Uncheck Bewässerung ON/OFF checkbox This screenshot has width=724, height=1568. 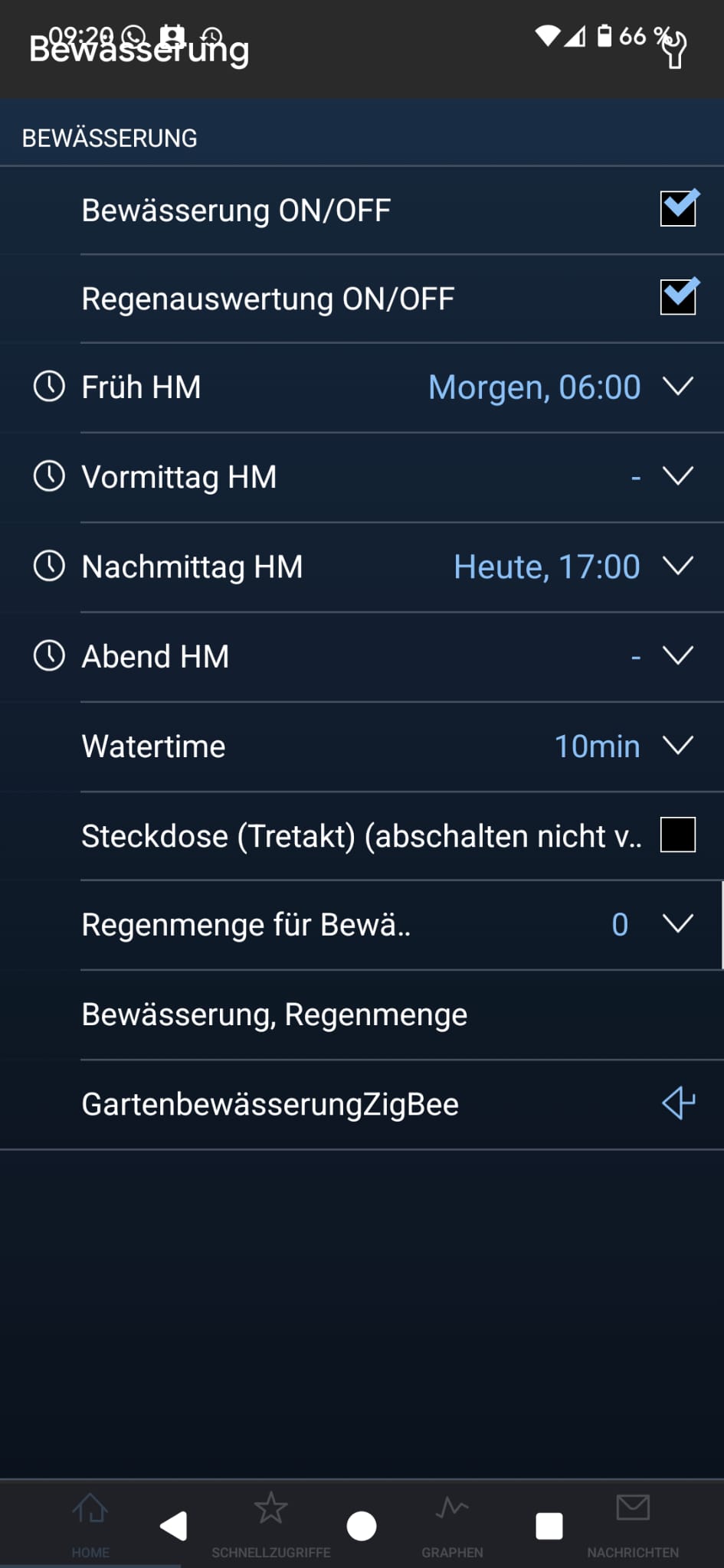coord(678,209)
